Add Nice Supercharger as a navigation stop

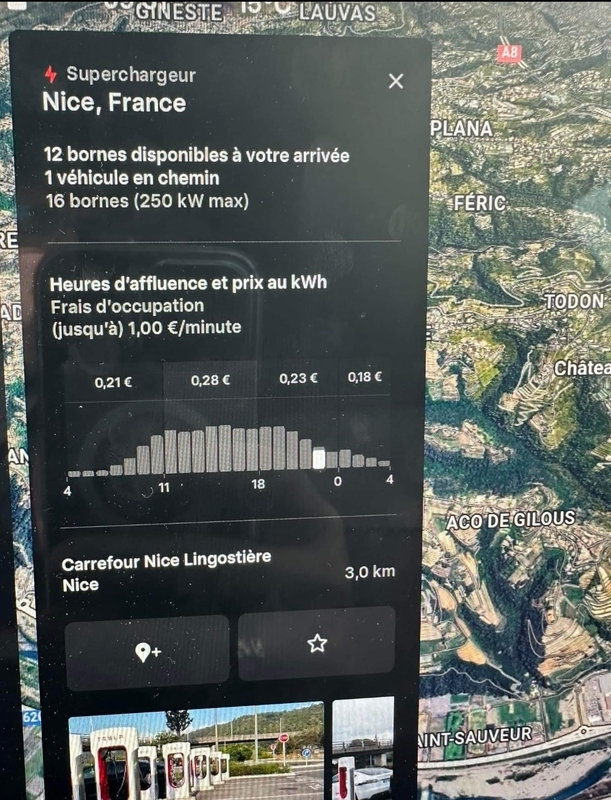pos(147,652)
